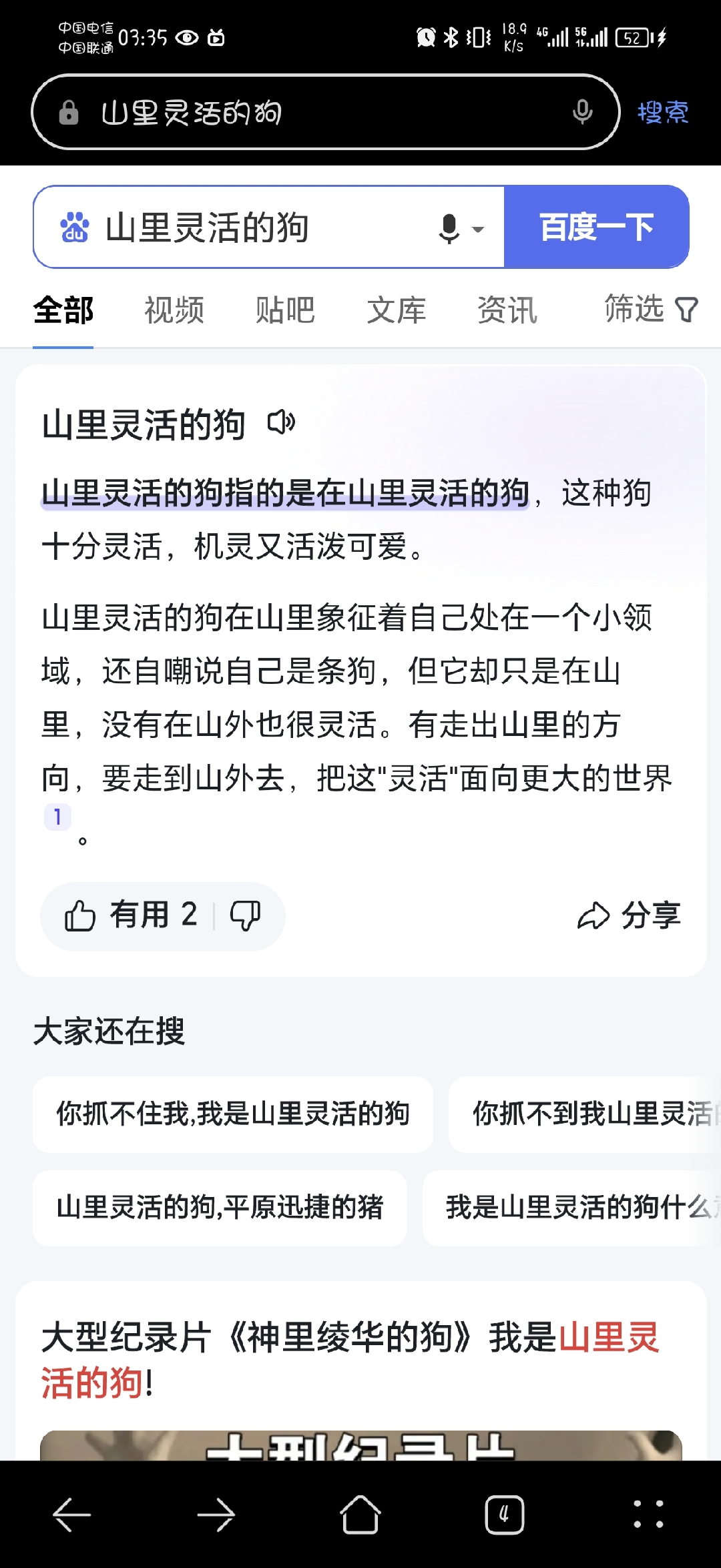721x1568 pixels.
Task: Search 山里灵活的狗,平原迅捷的猪 suggestion
Action: [x=220, y=1207]
